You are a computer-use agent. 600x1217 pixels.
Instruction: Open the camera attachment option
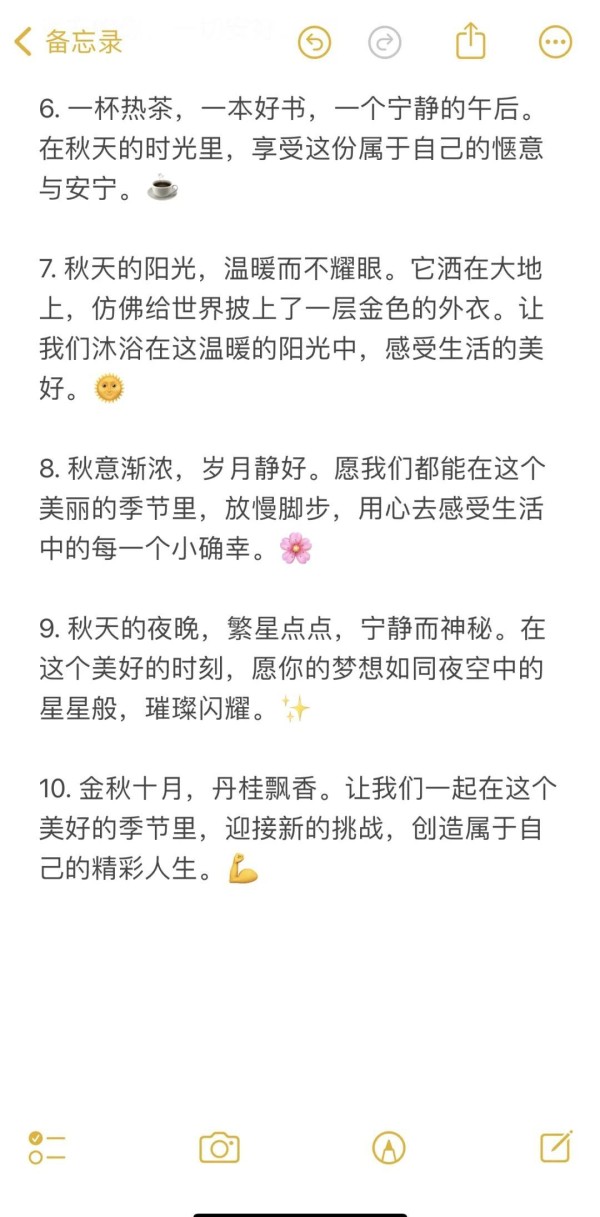point(219,1147)
